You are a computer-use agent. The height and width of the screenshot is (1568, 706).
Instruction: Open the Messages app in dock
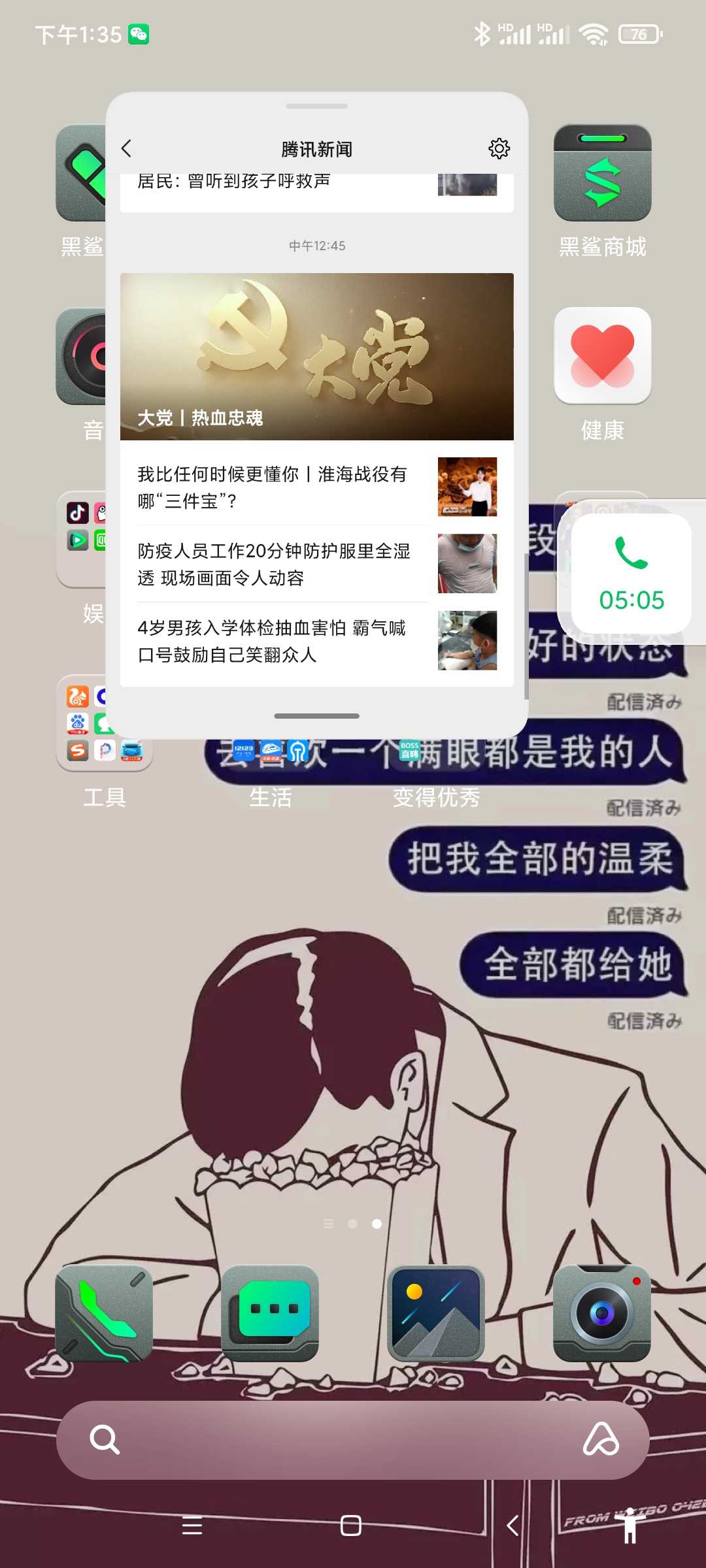point(270,1313)
